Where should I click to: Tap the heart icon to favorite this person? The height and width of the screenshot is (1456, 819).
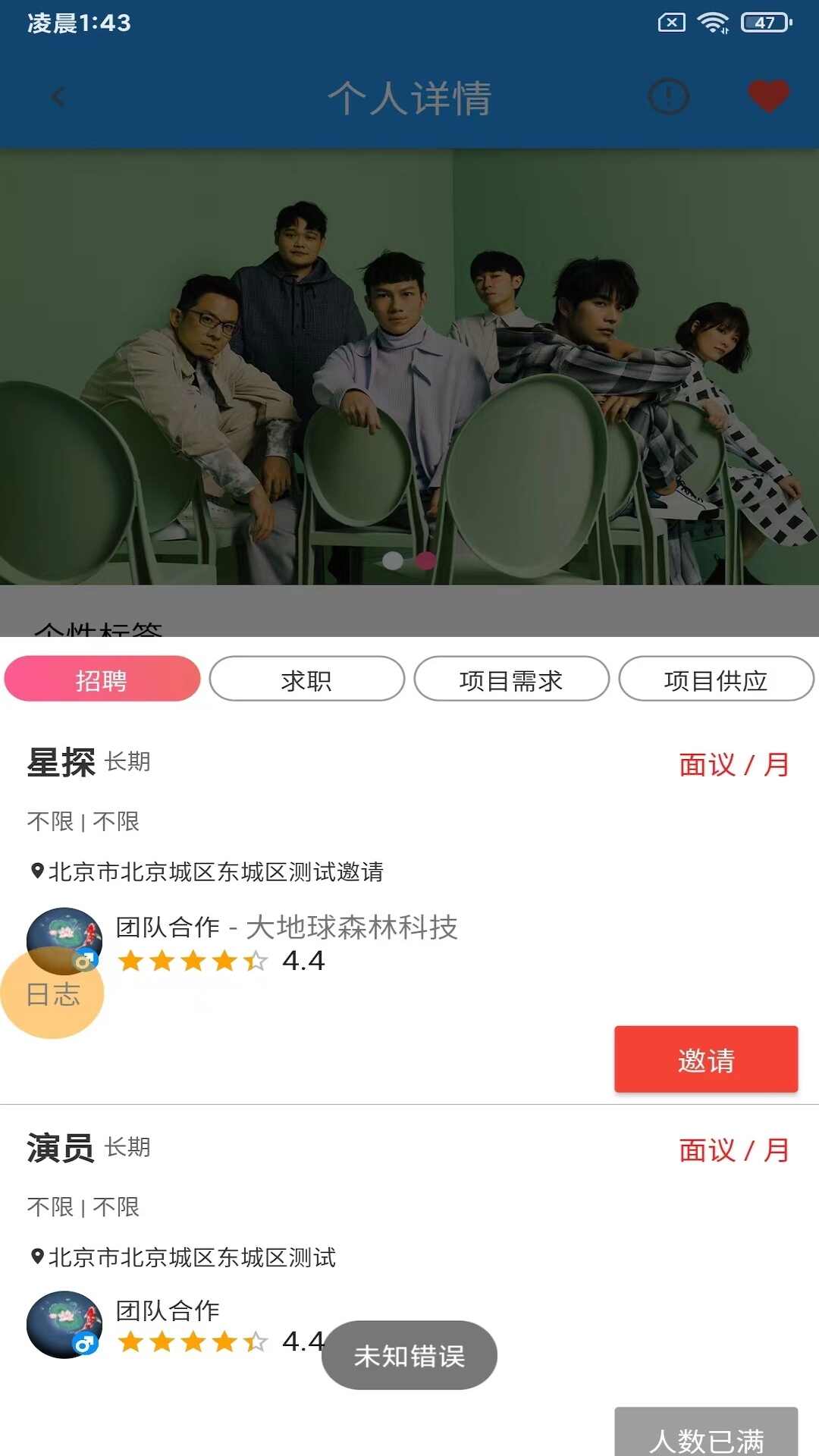point(768,97)
